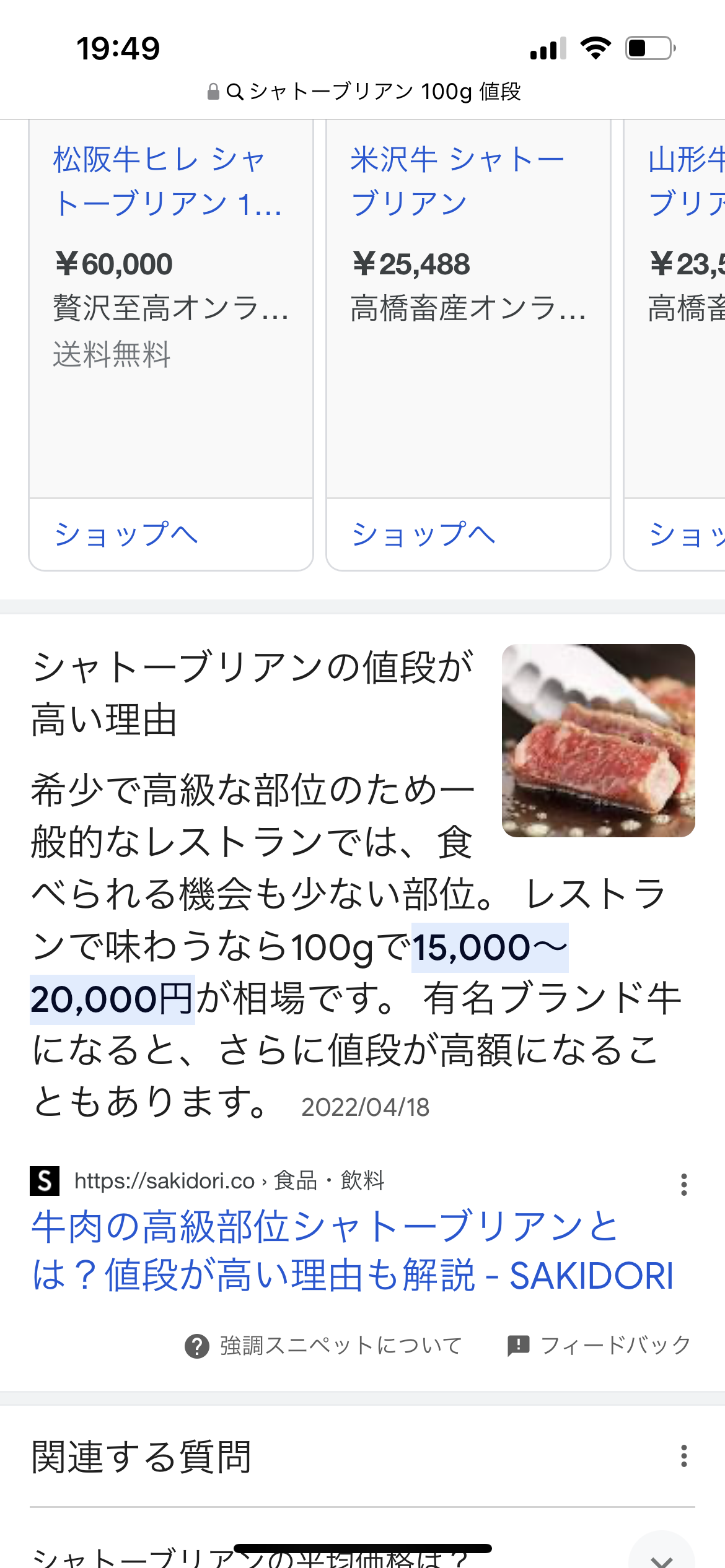The height and width of the screenshot is (1568, 725).
Task: Open the SAKIDORI article about シャトーブリアン
Action: (351, 1250)
